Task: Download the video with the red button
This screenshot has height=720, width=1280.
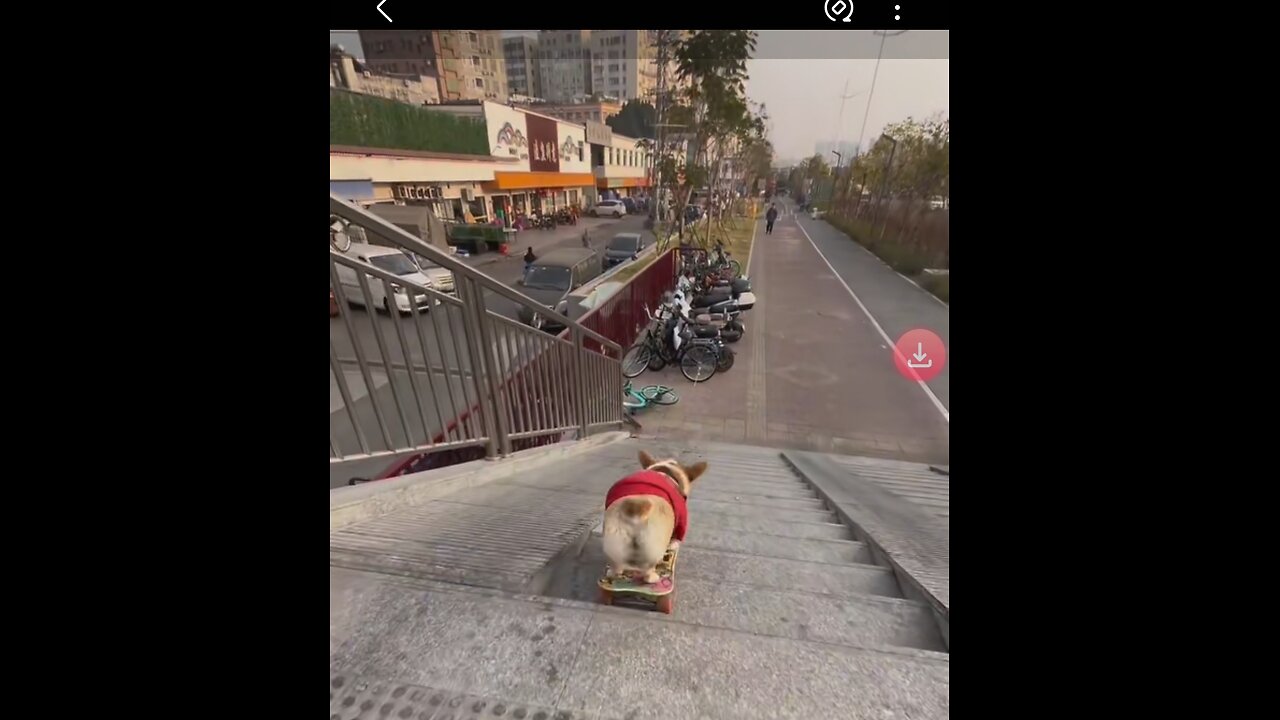Action: pyautogui.click(x=919, y=355)
